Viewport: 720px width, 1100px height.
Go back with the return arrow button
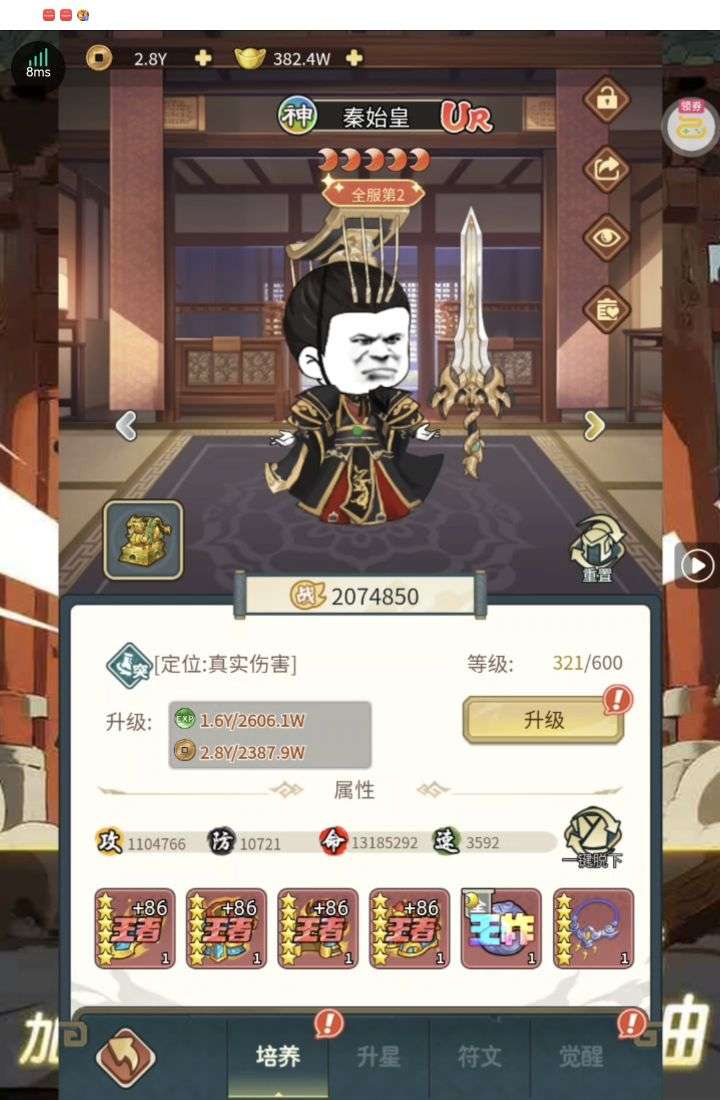125,1057
